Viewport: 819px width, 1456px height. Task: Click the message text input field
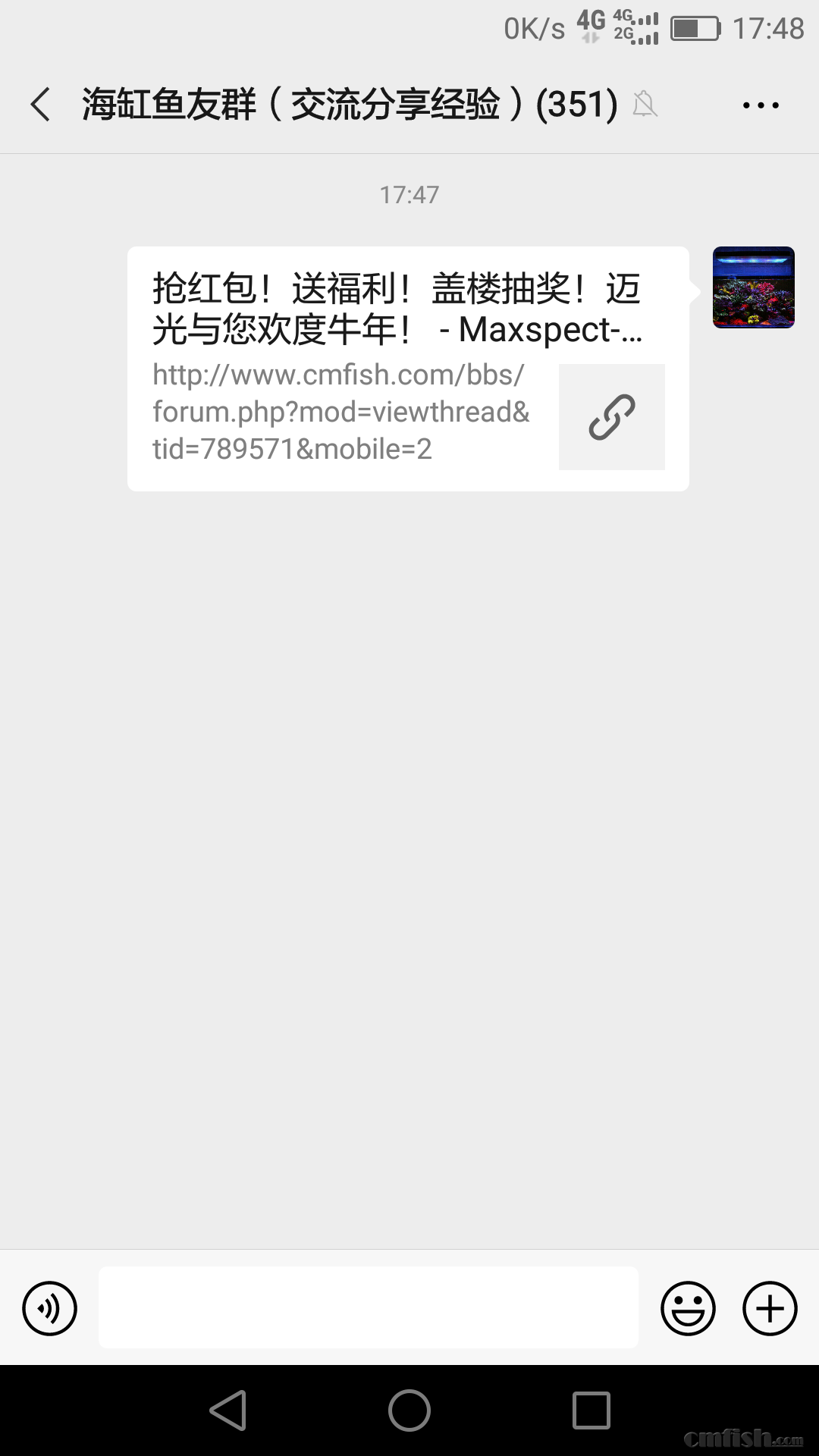pos(368,1307)
